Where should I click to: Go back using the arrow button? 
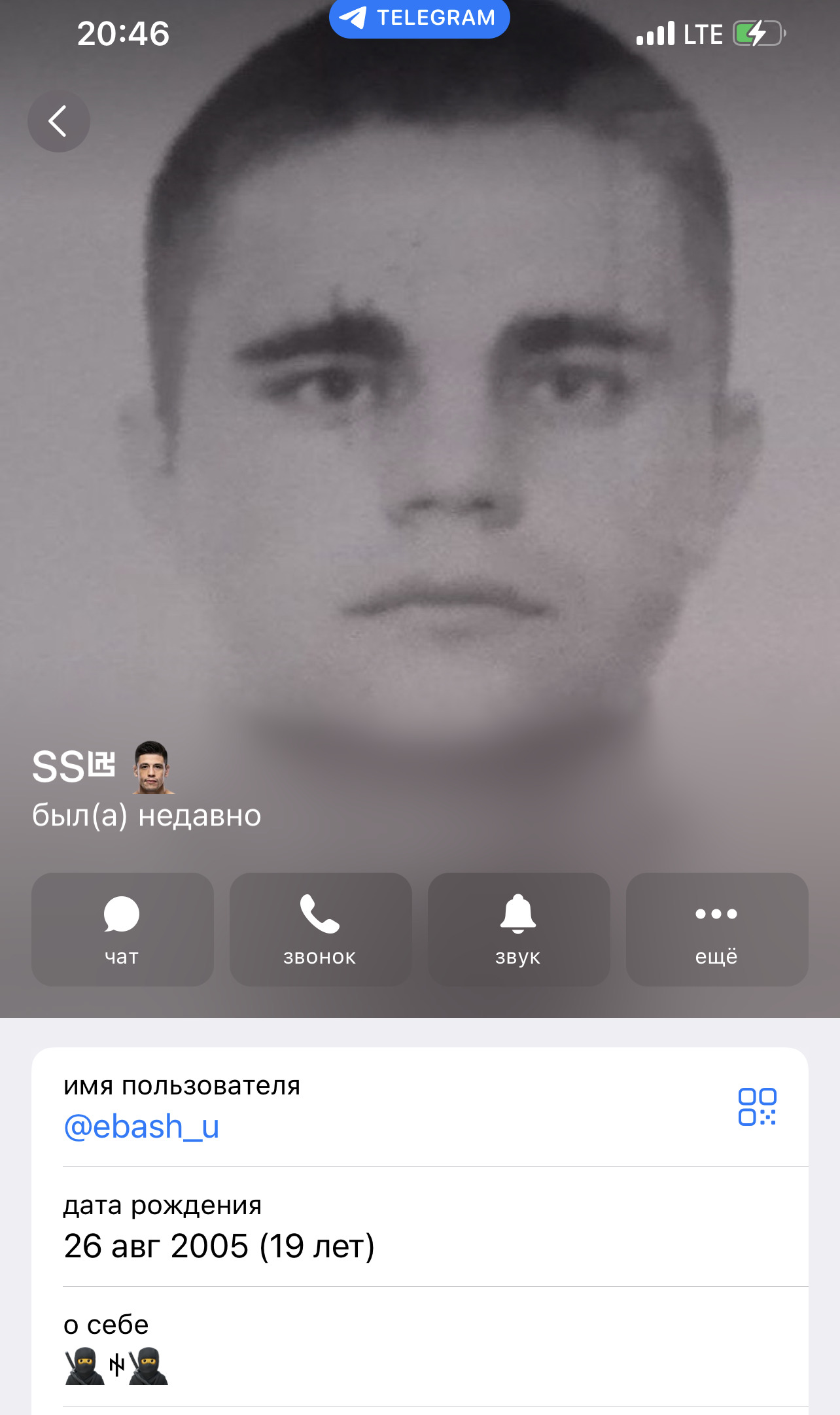[x=59, y=122]
